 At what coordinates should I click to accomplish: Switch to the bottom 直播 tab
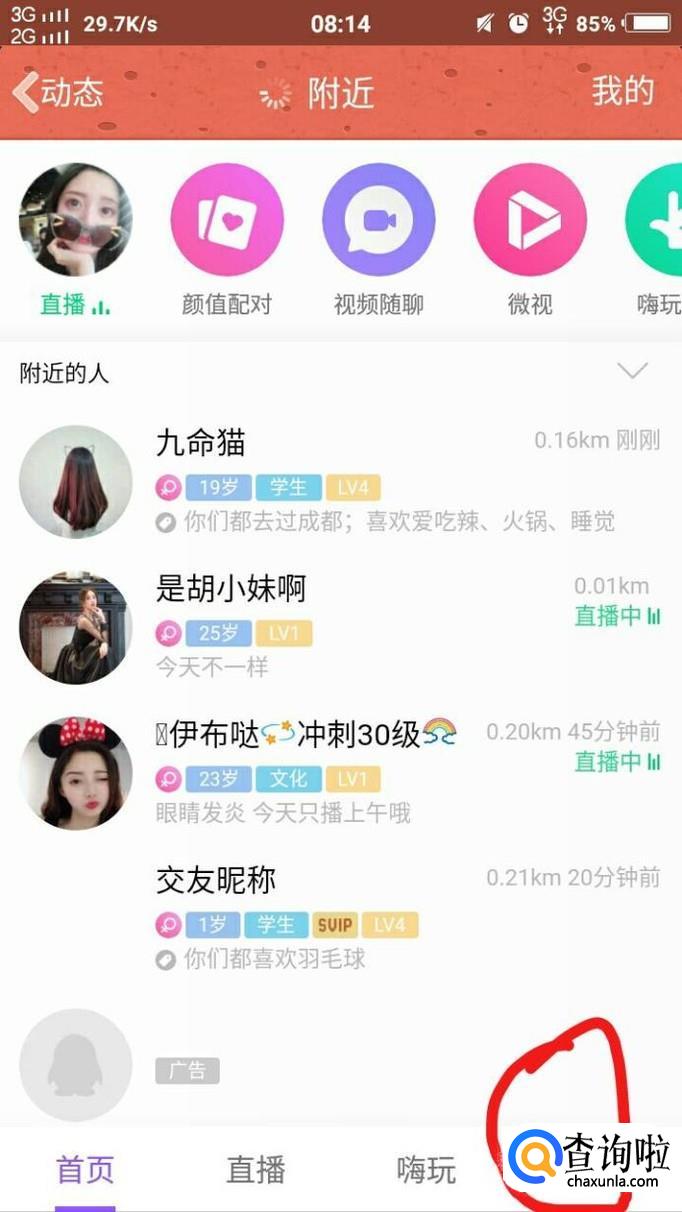click(255, 1169)
